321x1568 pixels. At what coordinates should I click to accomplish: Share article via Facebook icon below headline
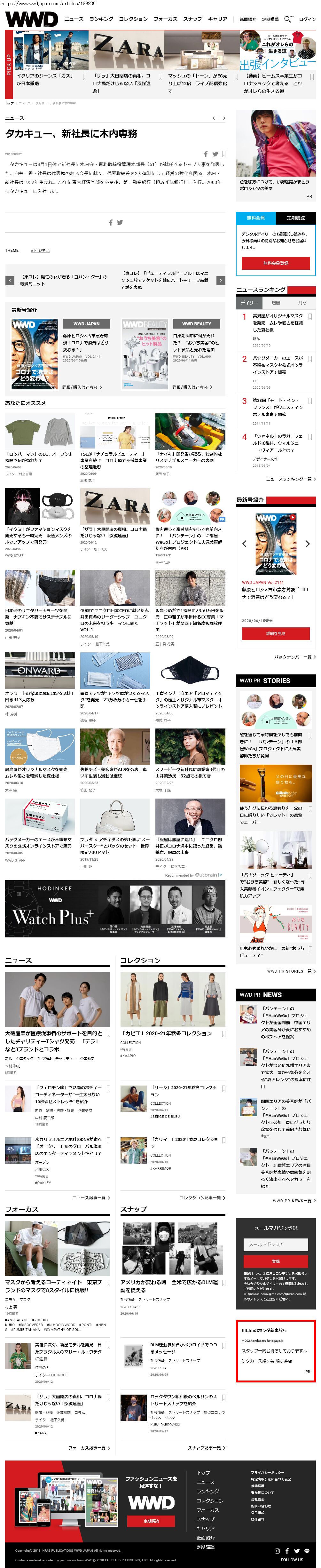(206, 154)
